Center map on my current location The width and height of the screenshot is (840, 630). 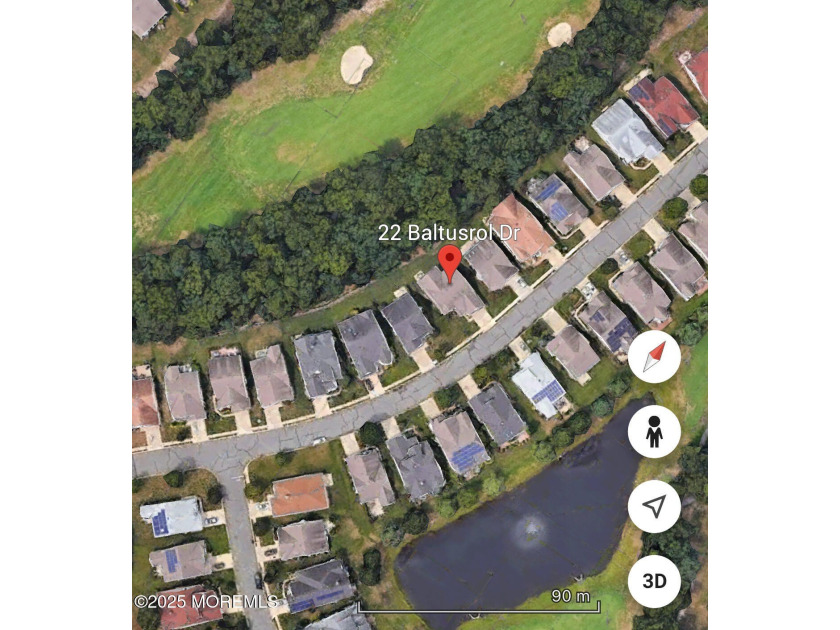tap(654, 506)
